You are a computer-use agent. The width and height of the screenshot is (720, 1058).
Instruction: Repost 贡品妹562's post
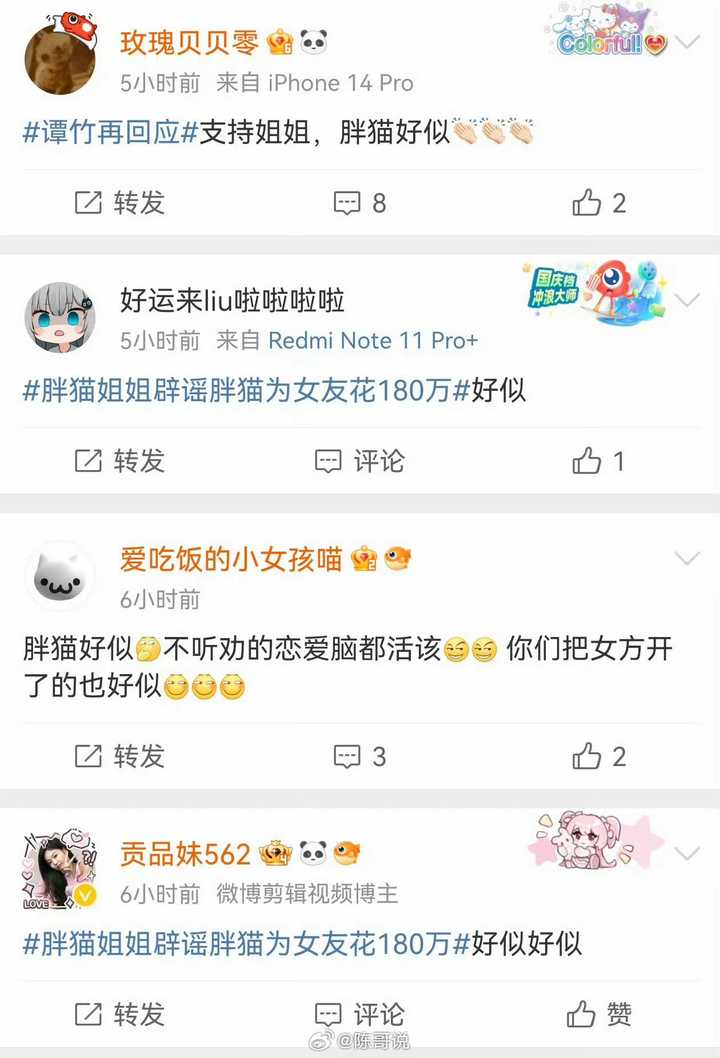(120, 1015)
